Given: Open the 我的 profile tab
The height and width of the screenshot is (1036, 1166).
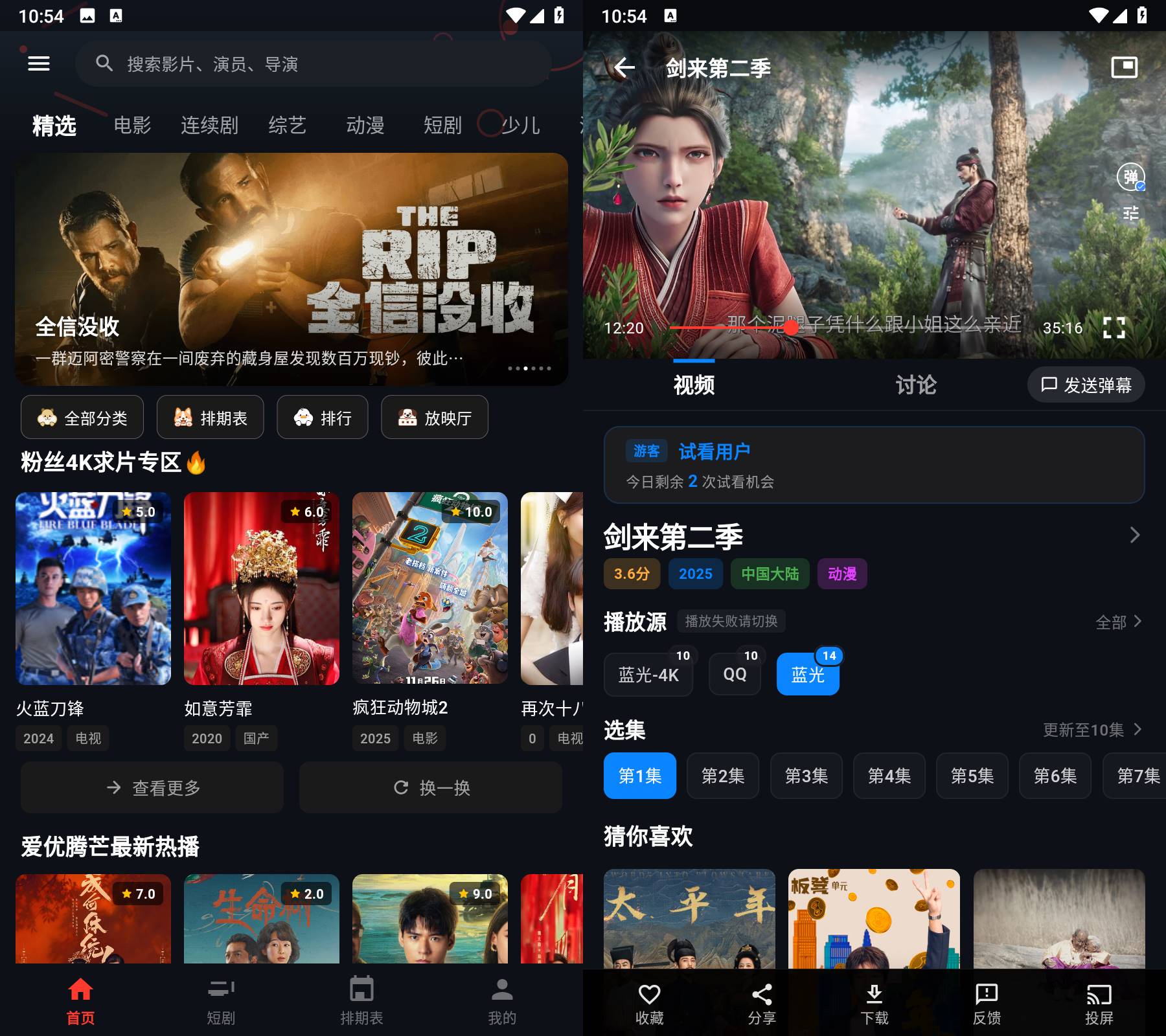Looking at the screenshot, I should [502, 1000].
